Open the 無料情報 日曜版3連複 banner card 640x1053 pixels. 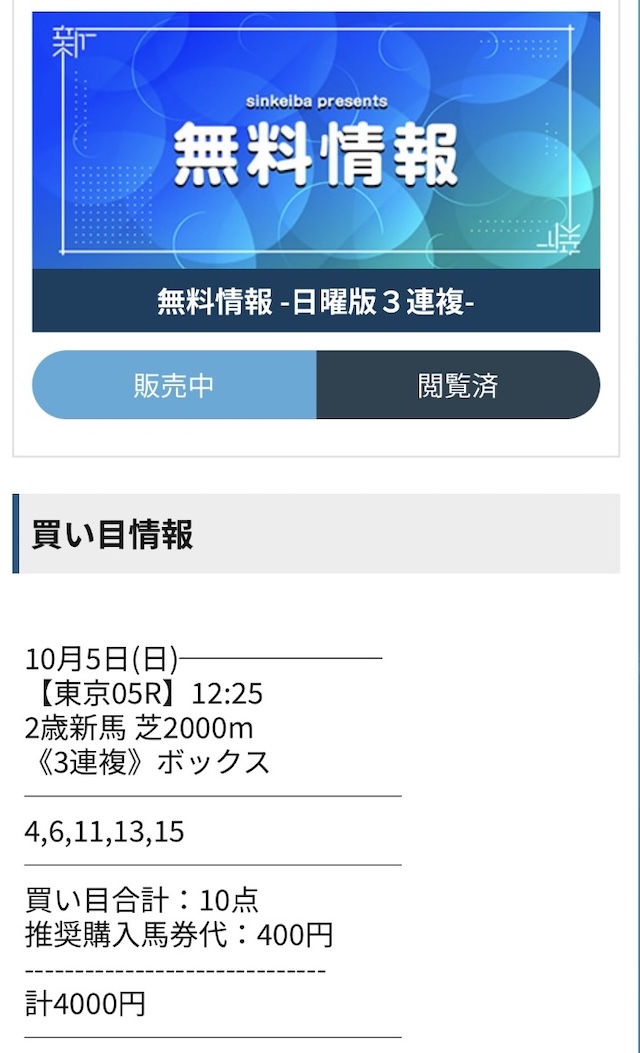coord(316,170)
